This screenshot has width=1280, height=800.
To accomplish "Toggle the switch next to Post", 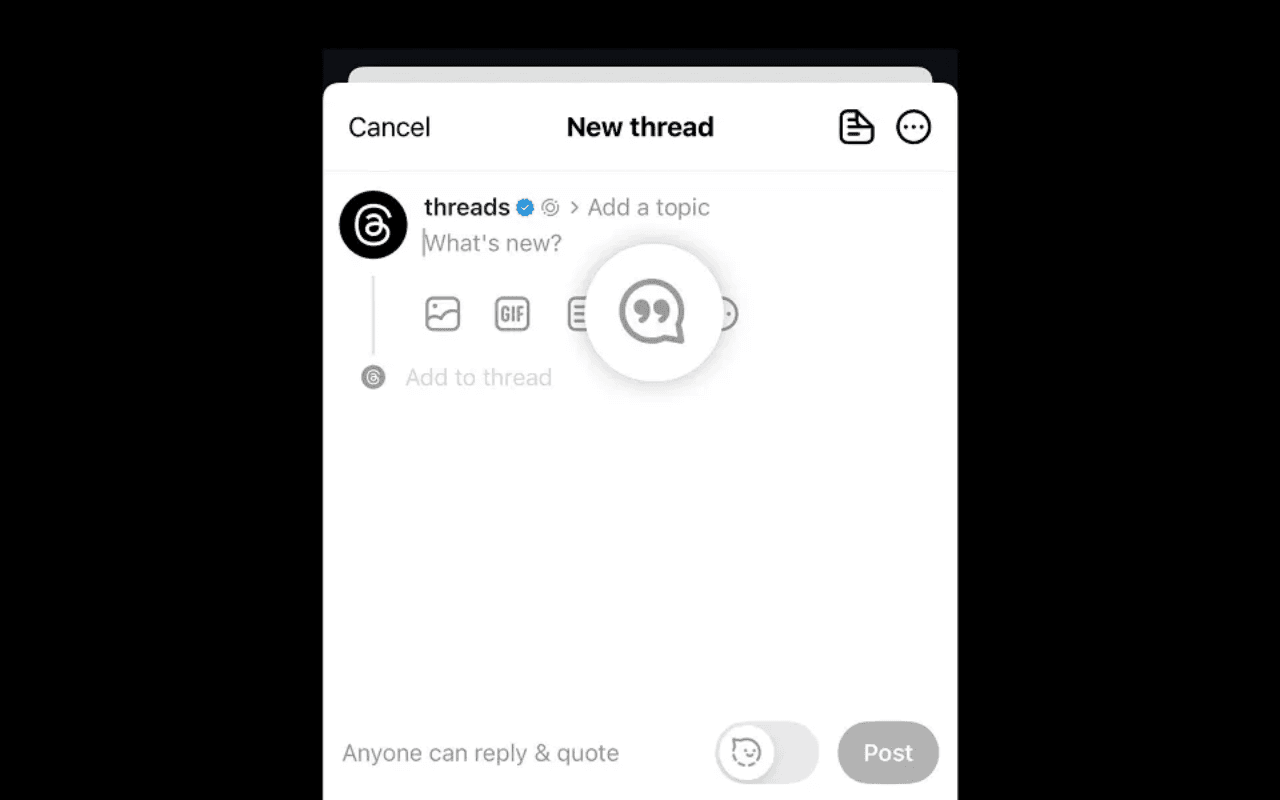I will tap(767, 752).
